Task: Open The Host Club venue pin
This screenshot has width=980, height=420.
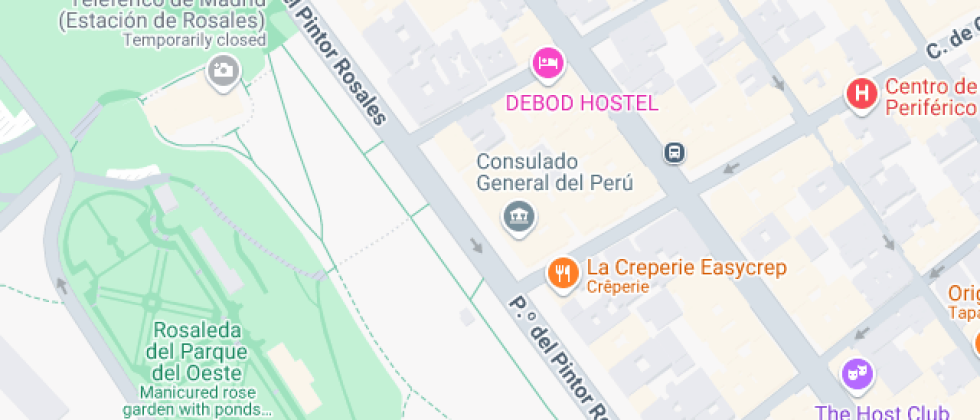Action: [857, 375]
